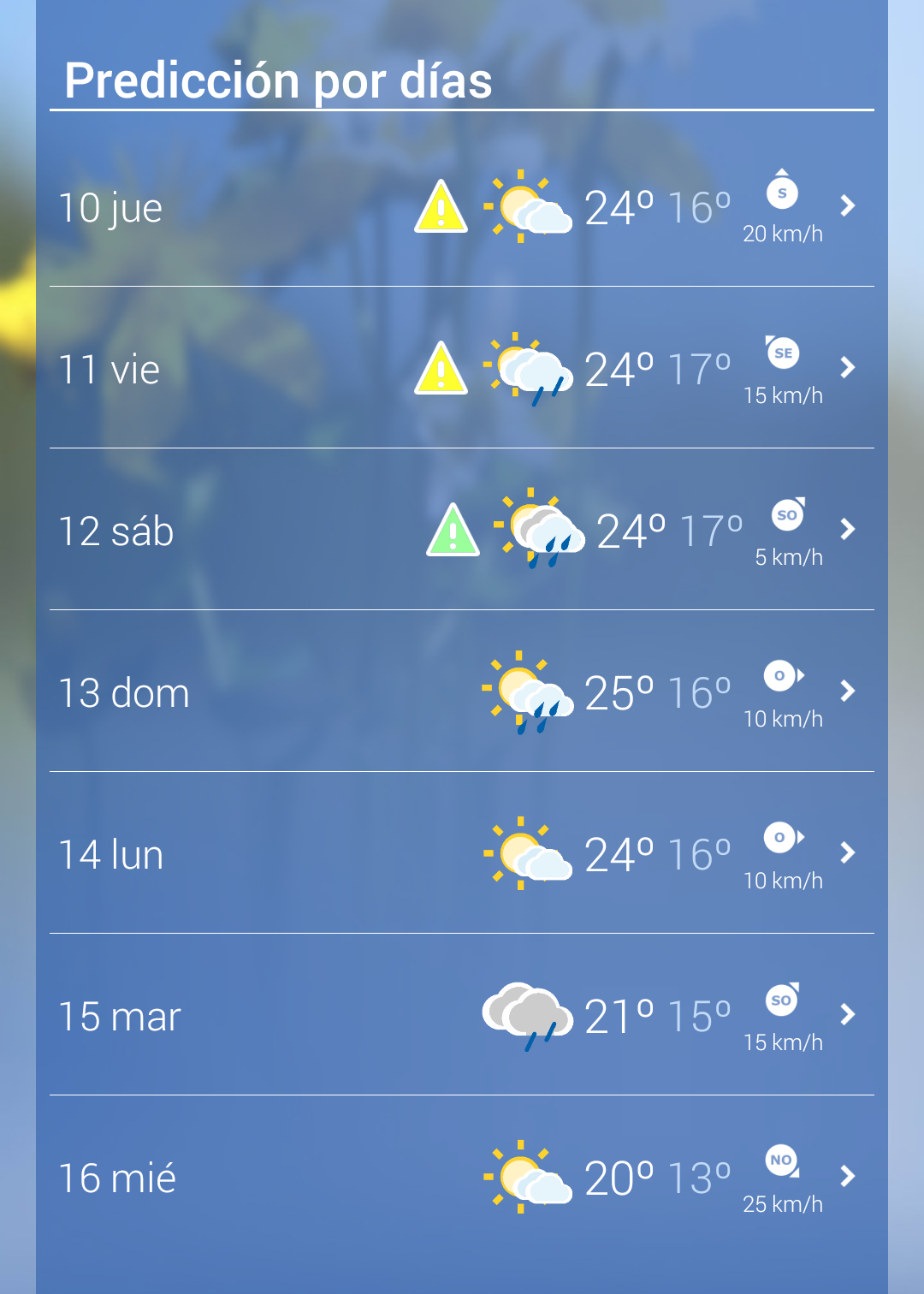
Task: Tap the 15 mar forecast row
Action: click(462, 1016)
